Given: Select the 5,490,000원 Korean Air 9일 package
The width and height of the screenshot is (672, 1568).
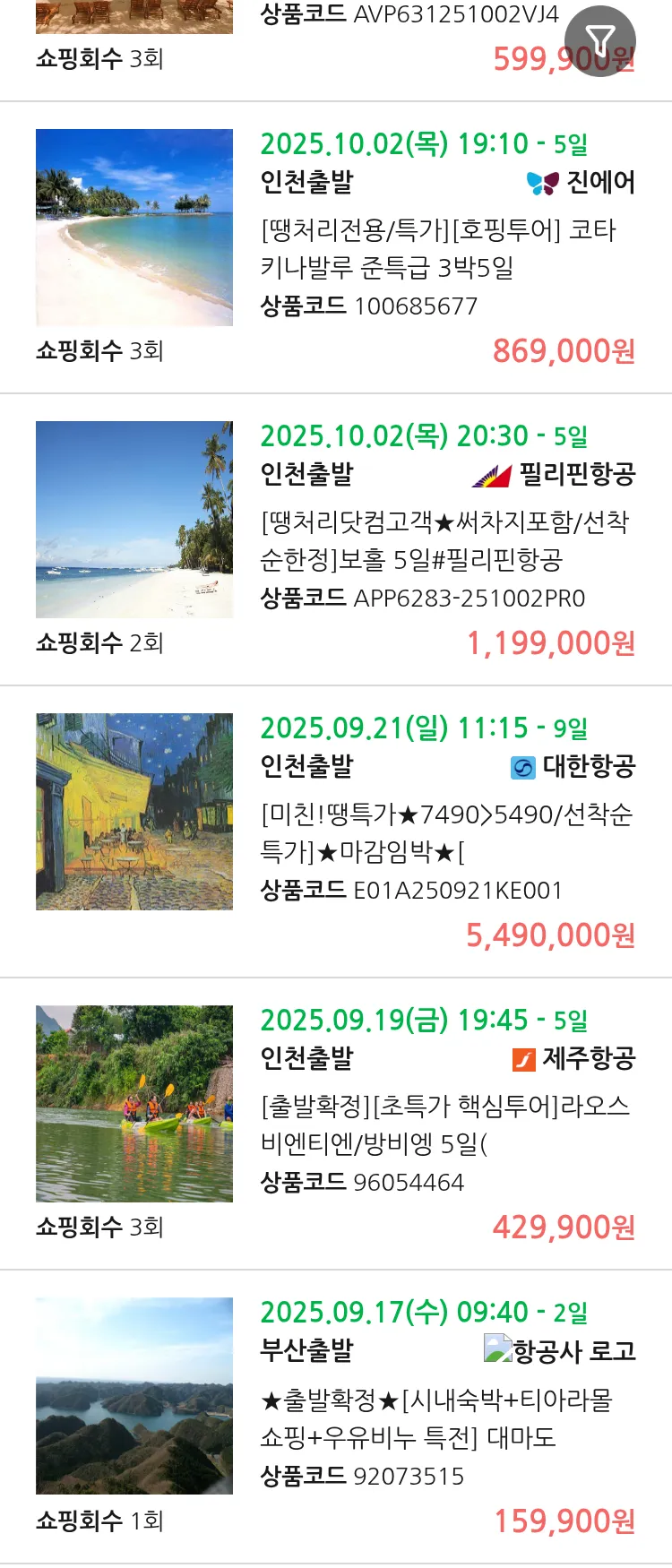Looking at the screenshot, I should coord(445,833).
